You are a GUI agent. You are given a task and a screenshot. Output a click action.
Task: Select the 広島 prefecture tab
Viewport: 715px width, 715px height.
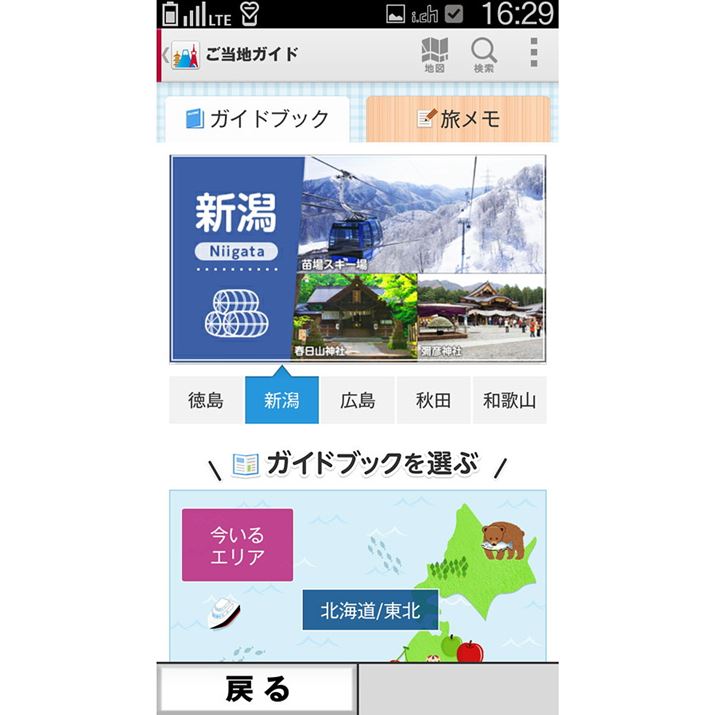pos(357,401)
